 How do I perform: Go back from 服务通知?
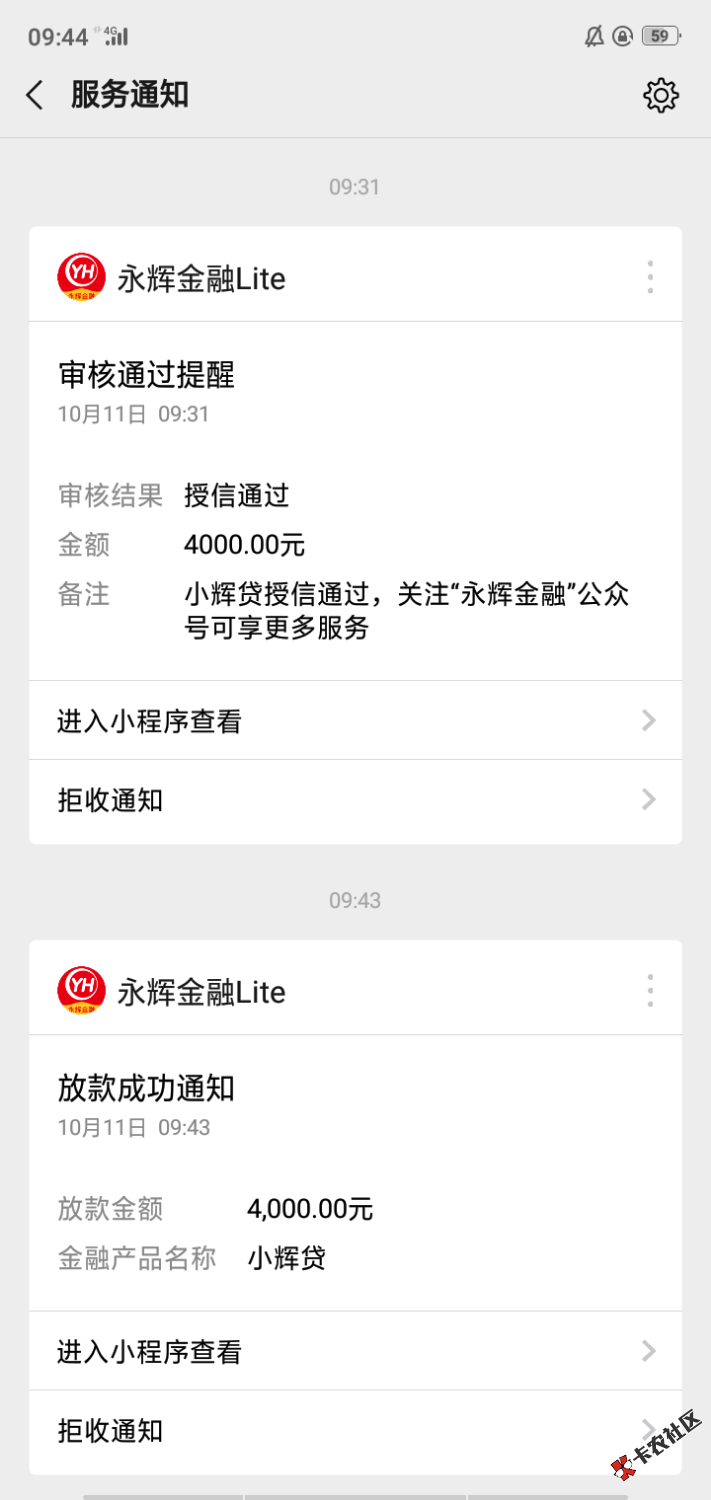pyautogui.click(x=35, y=96)
